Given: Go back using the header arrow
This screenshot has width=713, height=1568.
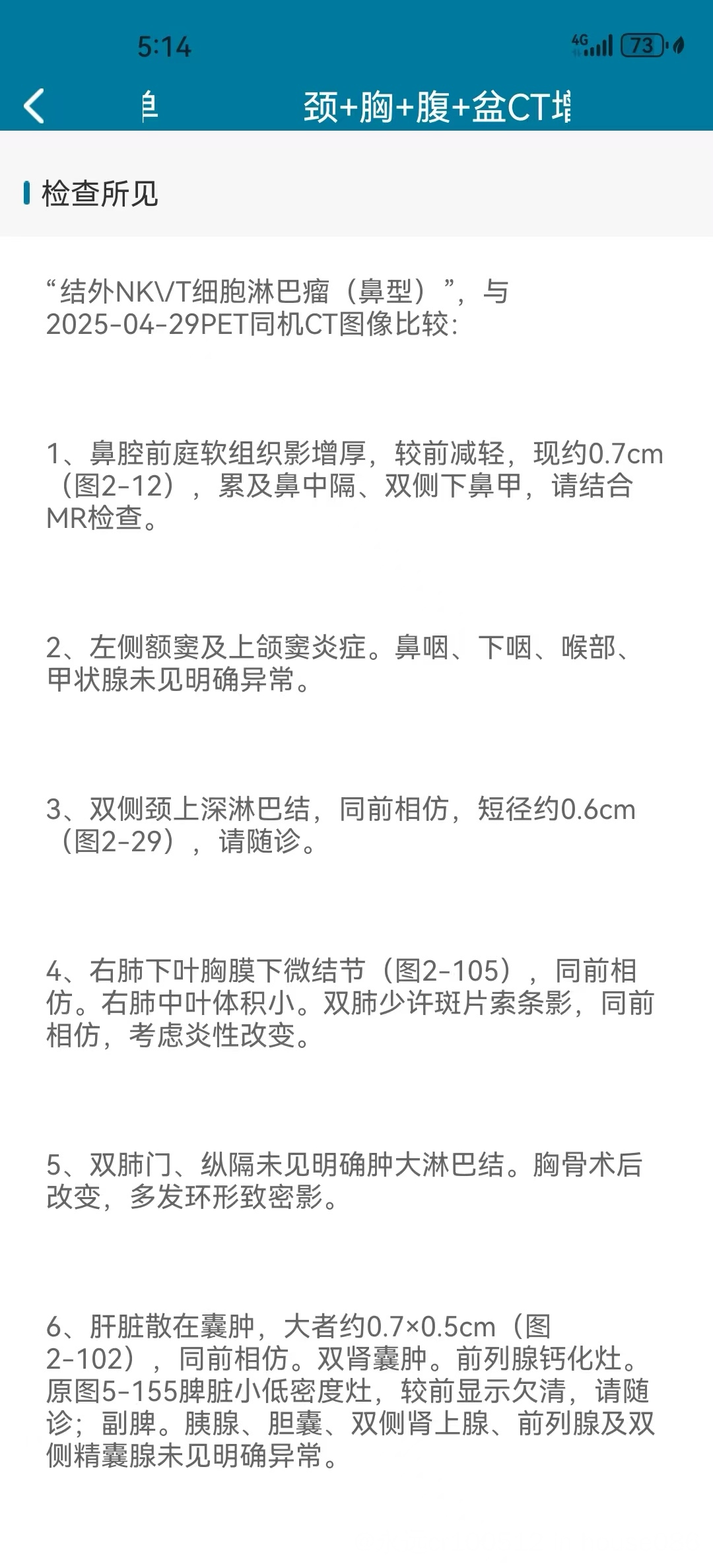Looking at the screenshot, I should [34, 106].
